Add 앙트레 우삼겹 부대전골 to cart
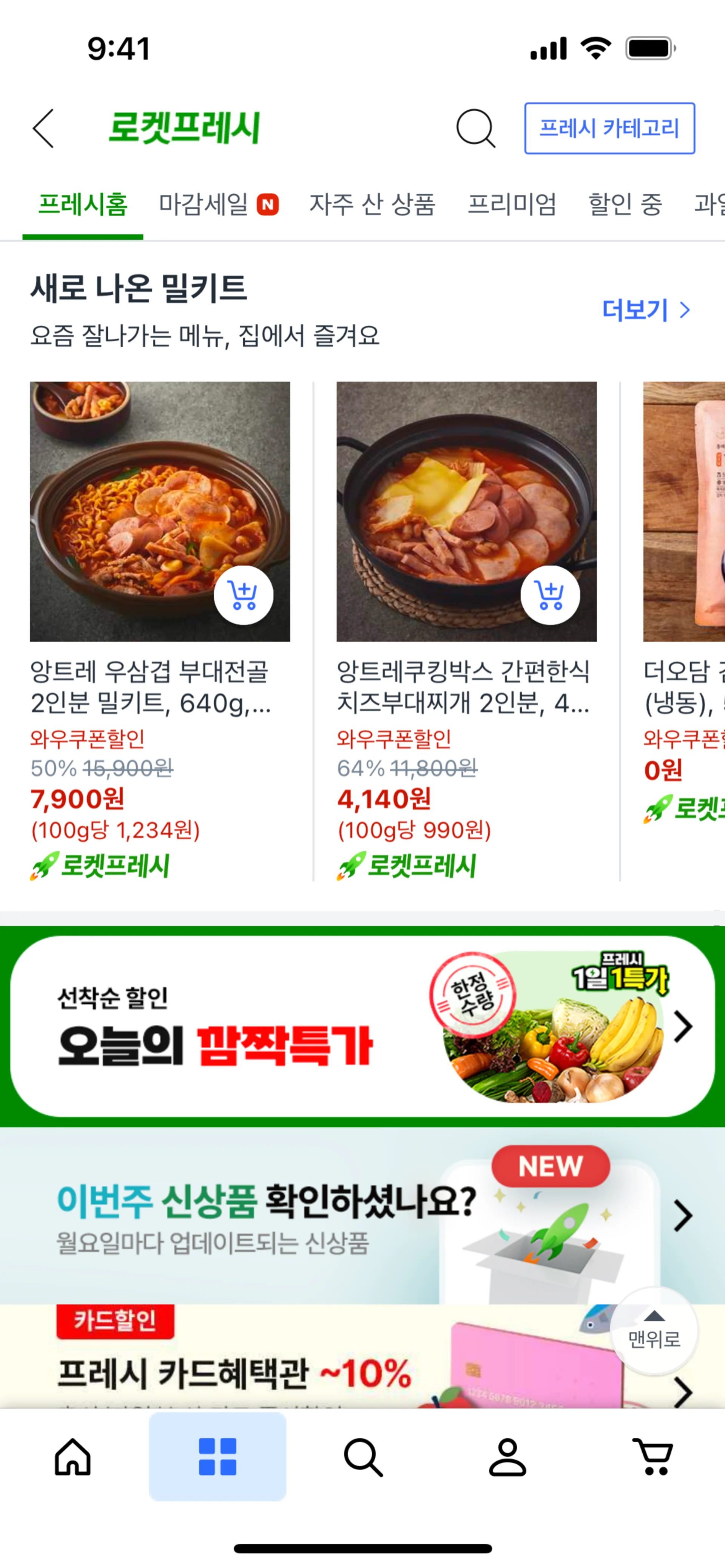725x1568 pixels. pos(243,595)
